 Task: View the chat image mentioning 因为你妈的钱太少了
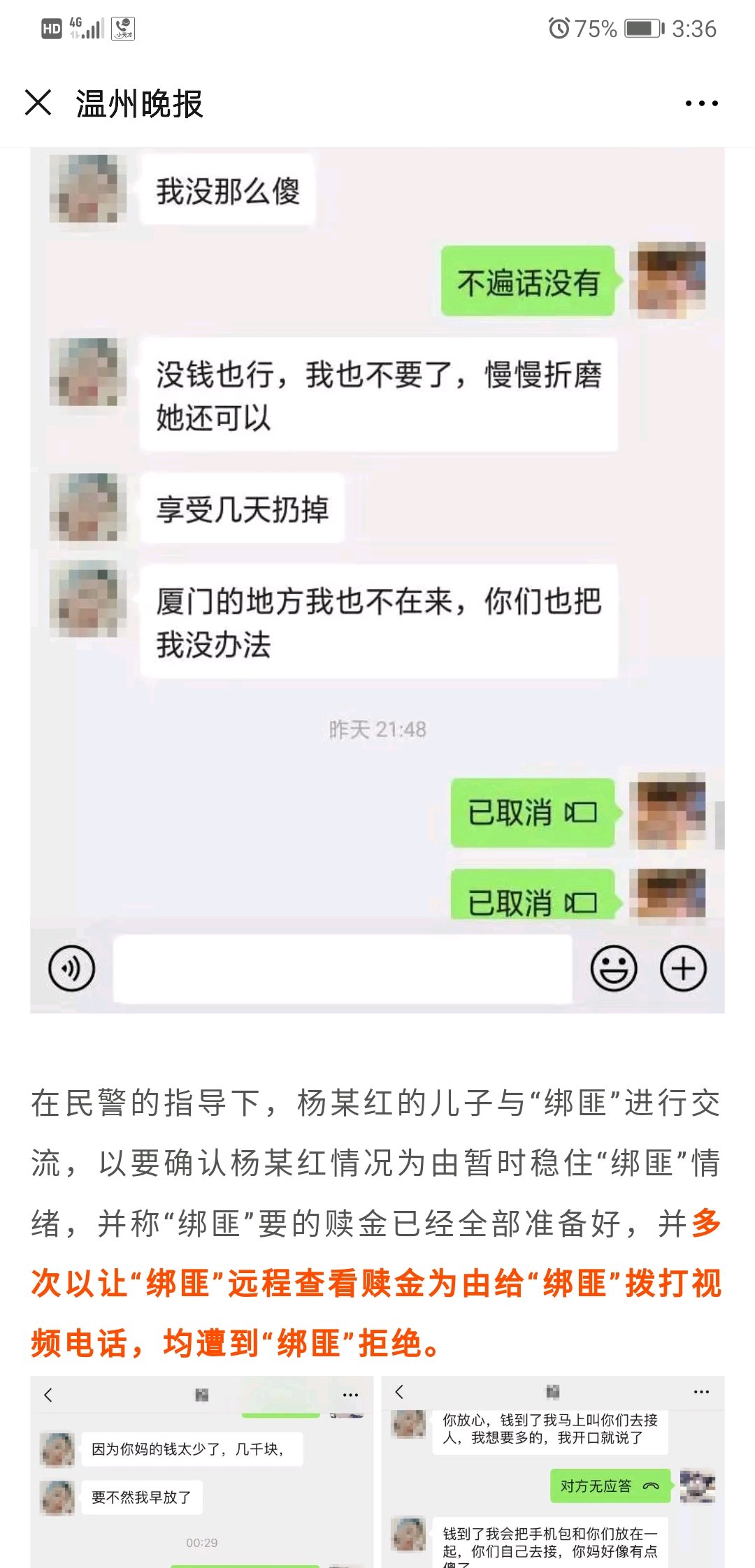pos(202,1472)
